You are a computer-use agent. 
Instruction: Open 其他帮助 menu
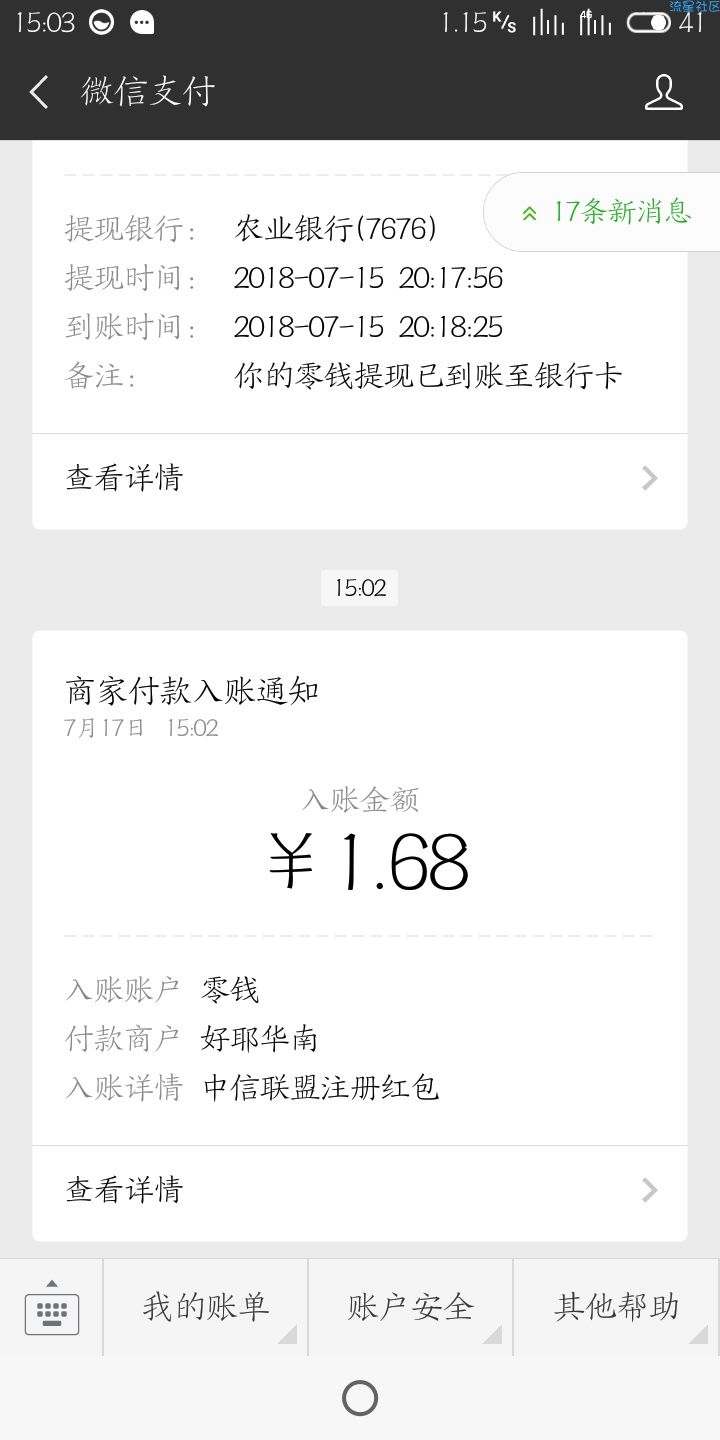617,1308
